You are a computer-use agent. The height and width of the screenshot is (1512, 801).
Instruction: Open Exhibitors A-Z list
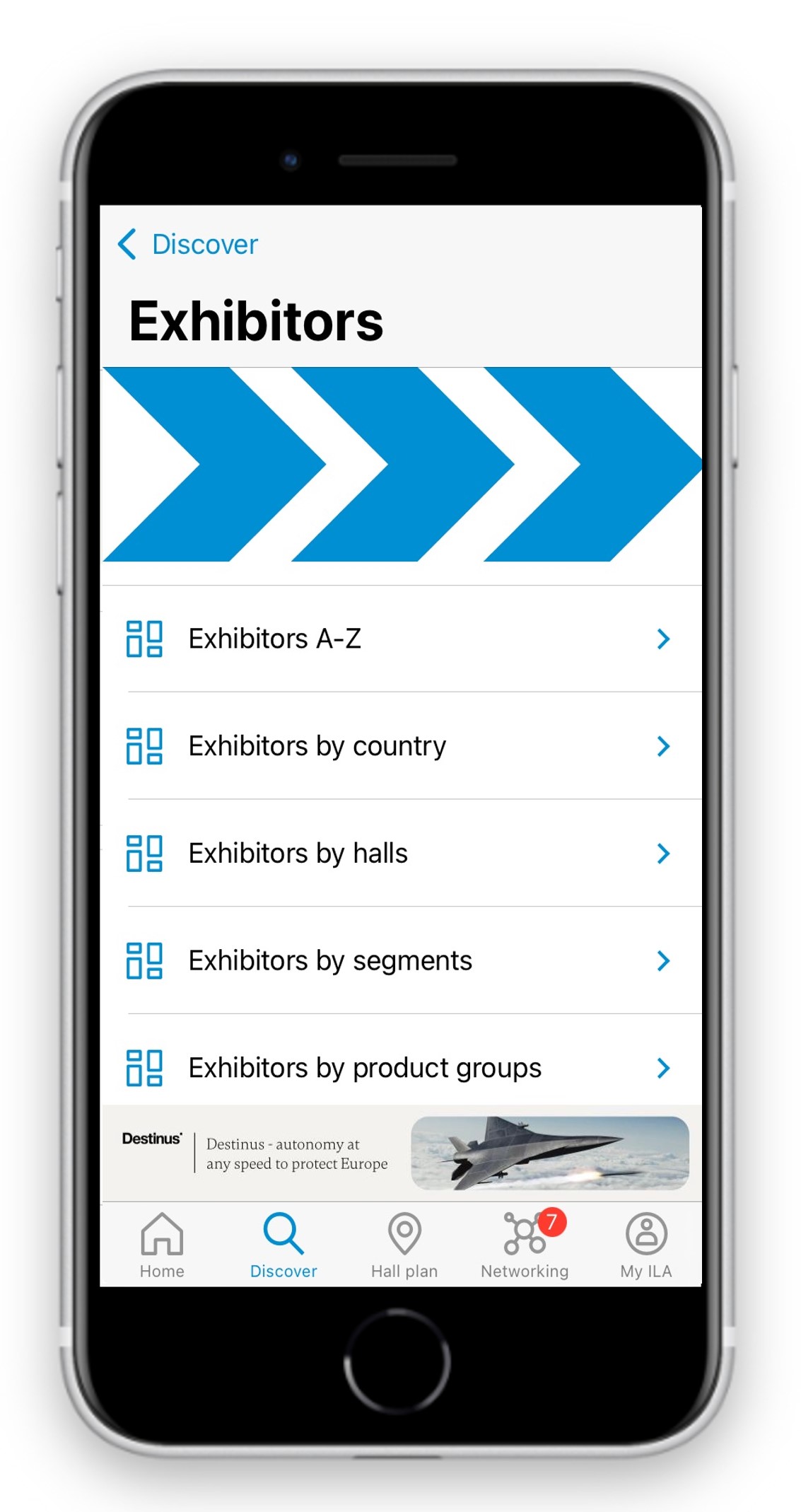400,639
